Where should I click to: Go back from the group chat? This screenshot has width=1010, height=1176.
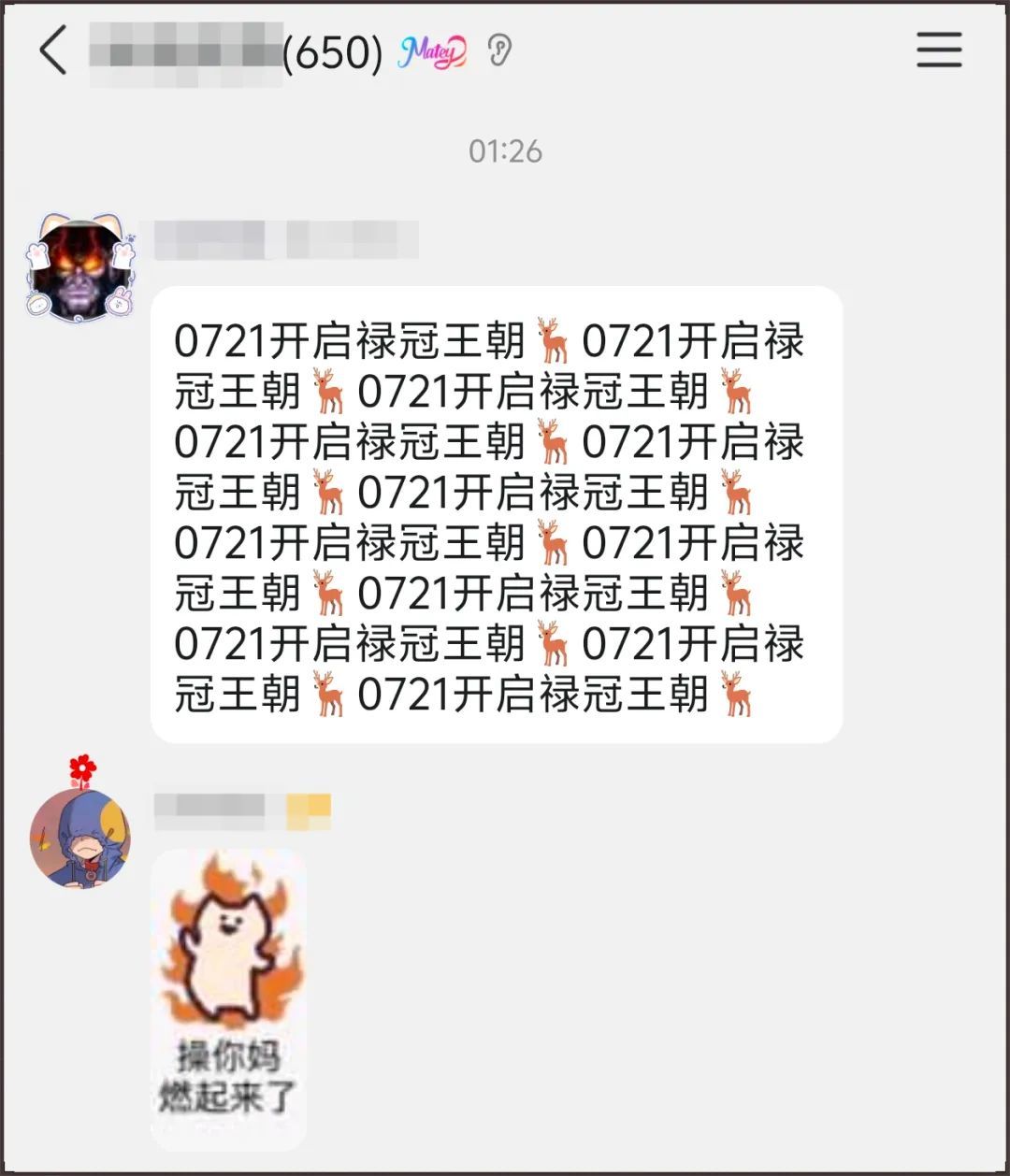coord(53,50)
